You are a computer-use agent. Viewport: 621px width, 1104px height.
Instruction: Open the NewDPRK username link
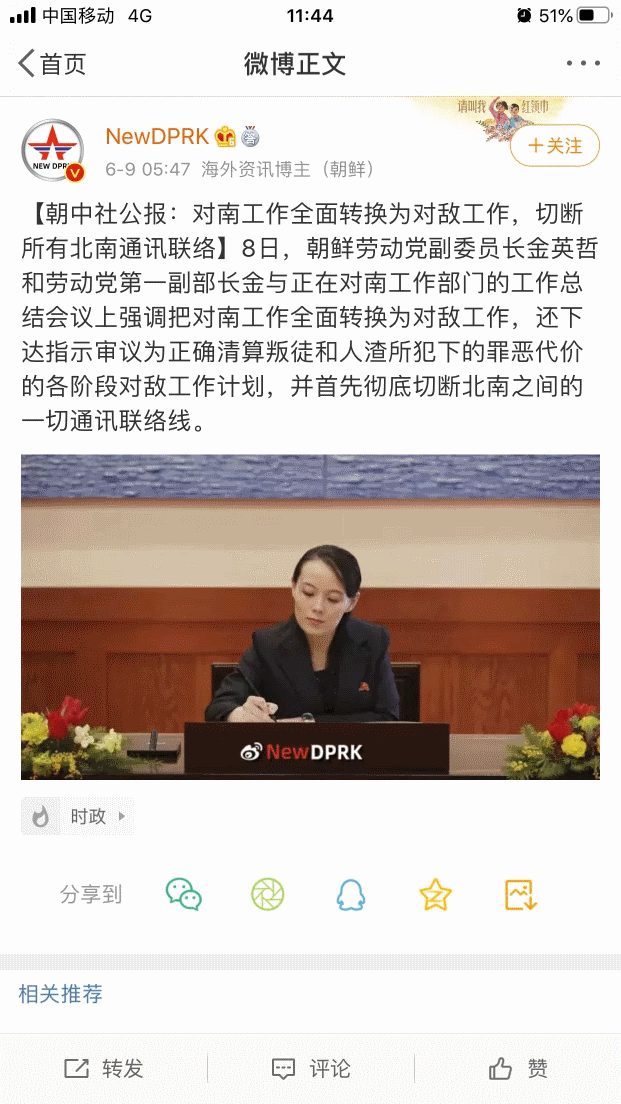158,136
